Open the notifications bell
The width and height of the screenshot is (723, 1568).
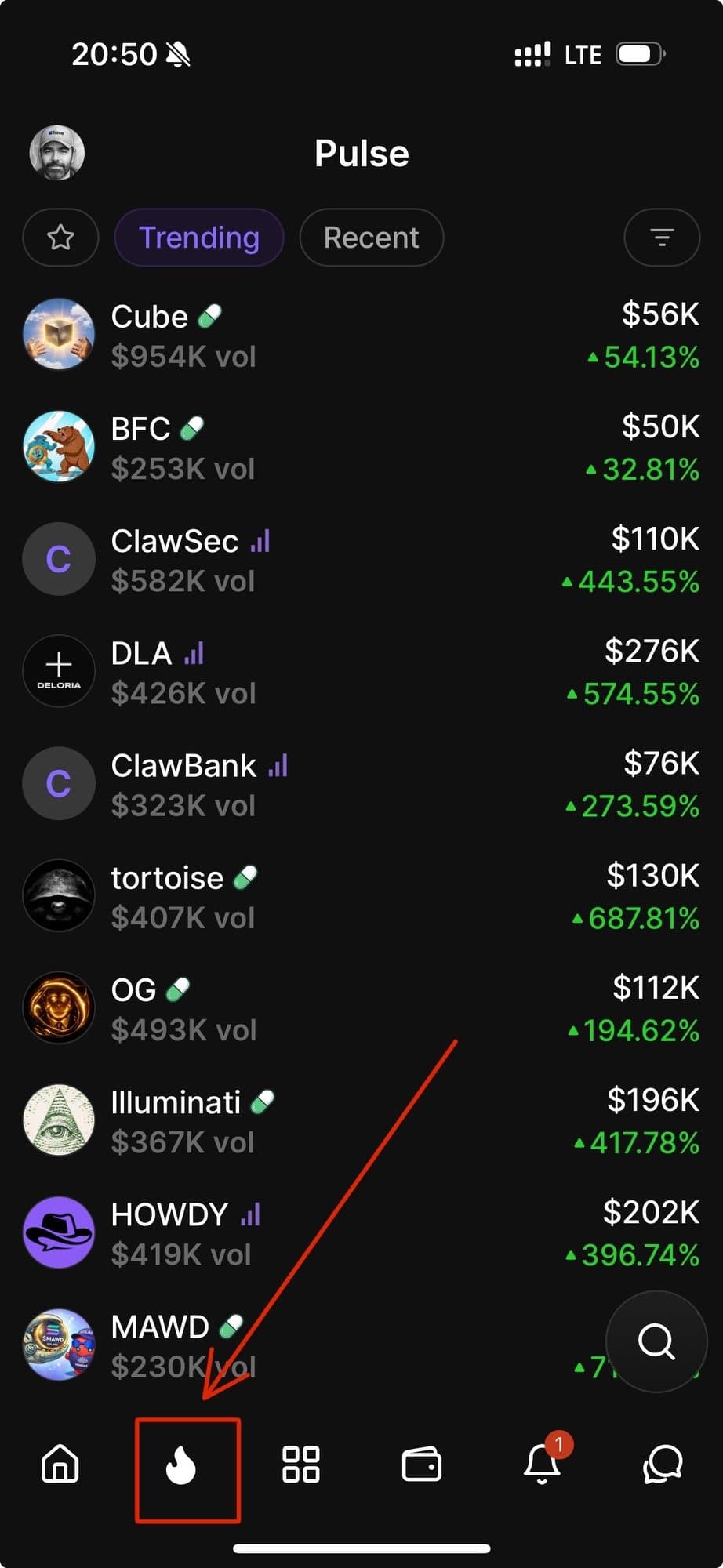(542, 1464)
